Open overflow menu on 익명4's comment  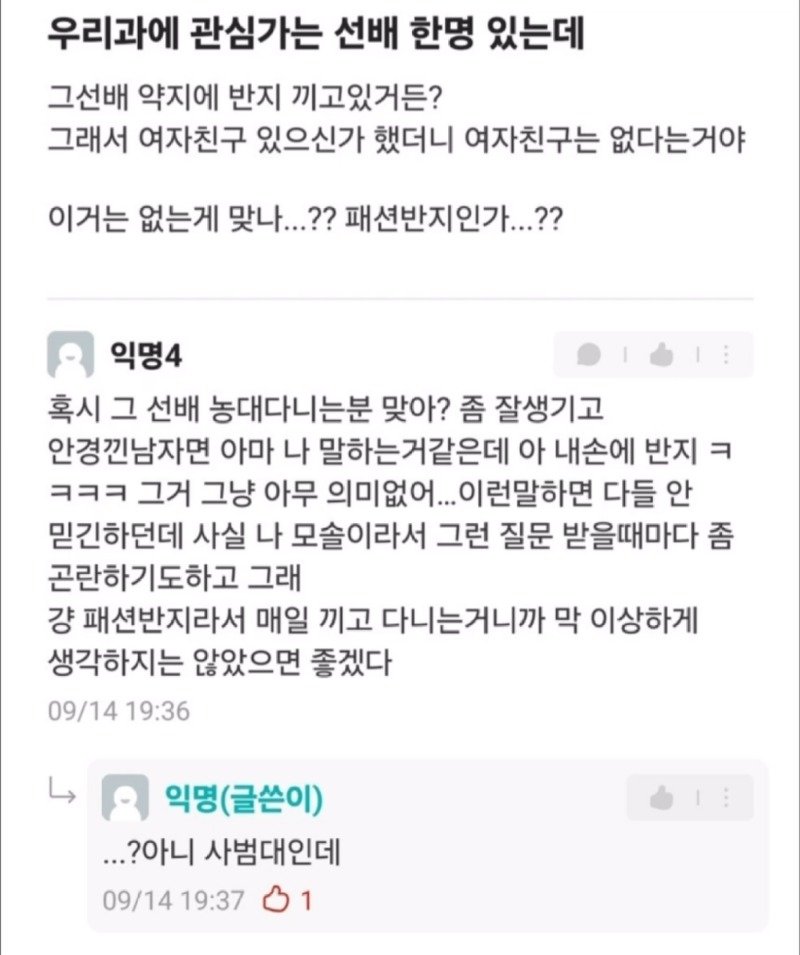pyautogui.click(x=726, y=355)
